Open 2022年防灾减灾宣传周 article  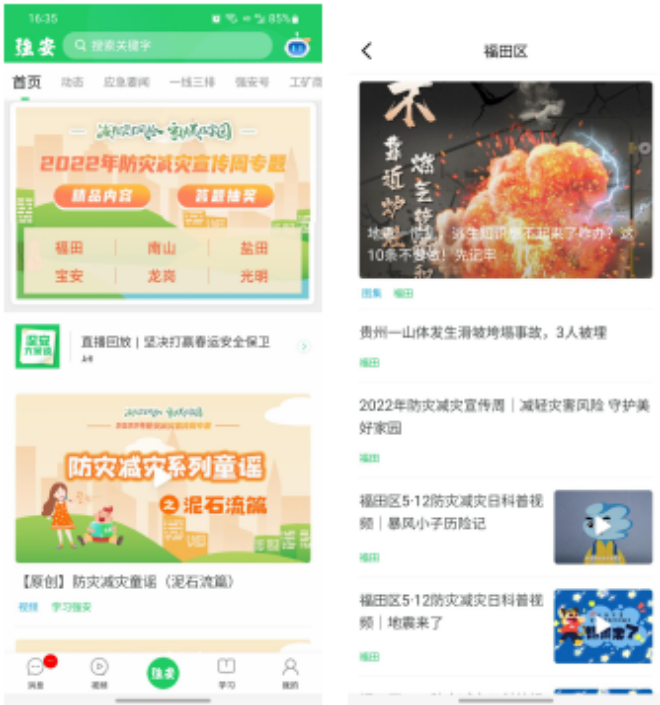504,415
